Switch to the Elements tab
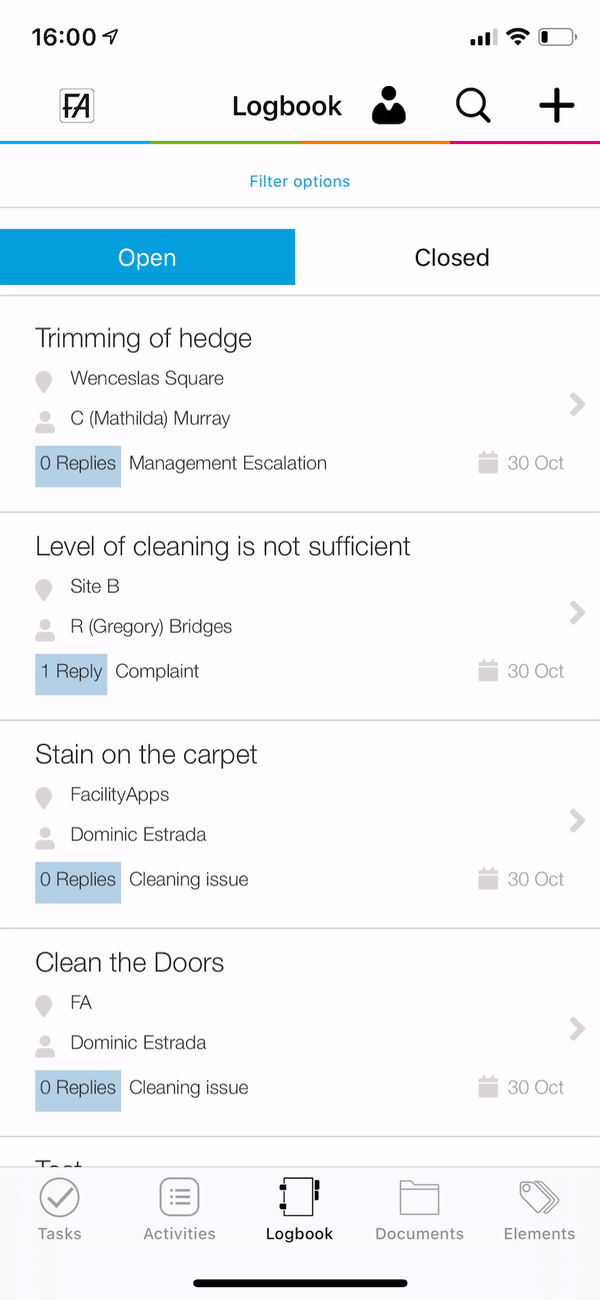The width and height of the screenshot is (600, 1300). click(540, 1209)
